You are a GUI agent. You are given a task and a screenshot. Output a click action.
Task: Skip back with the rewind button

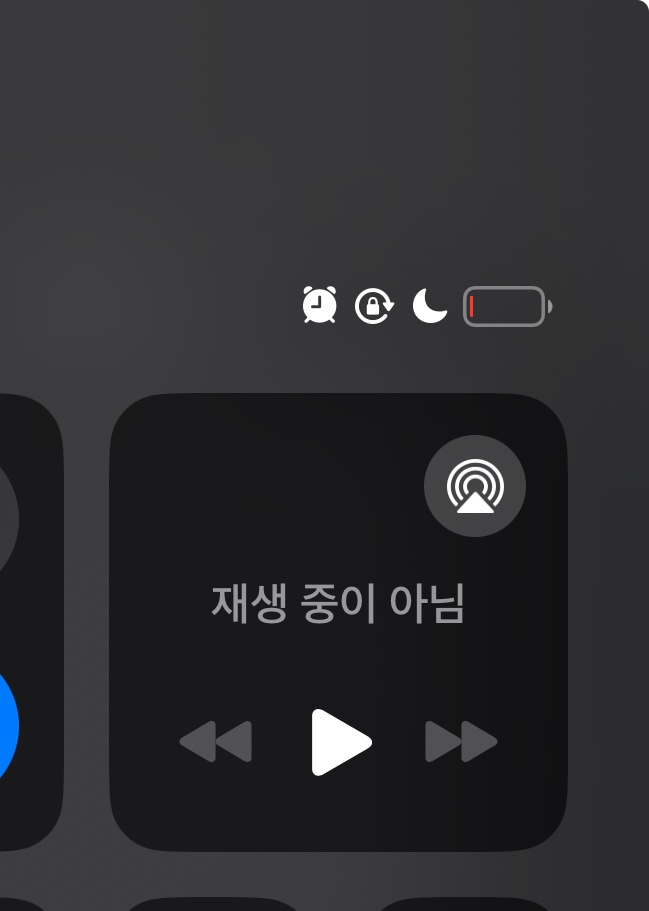[216, 742]
